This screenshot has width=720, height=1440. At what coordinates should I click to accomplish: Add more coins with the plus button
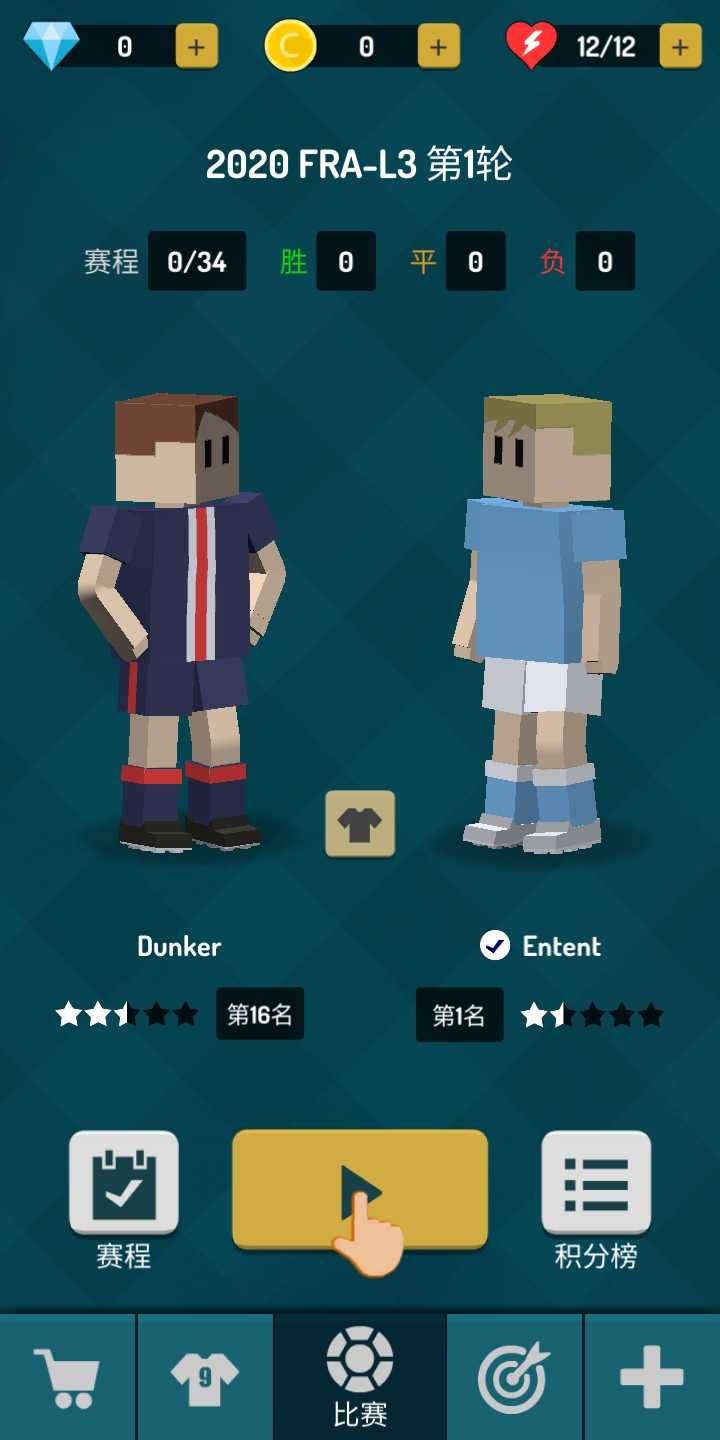438,47
